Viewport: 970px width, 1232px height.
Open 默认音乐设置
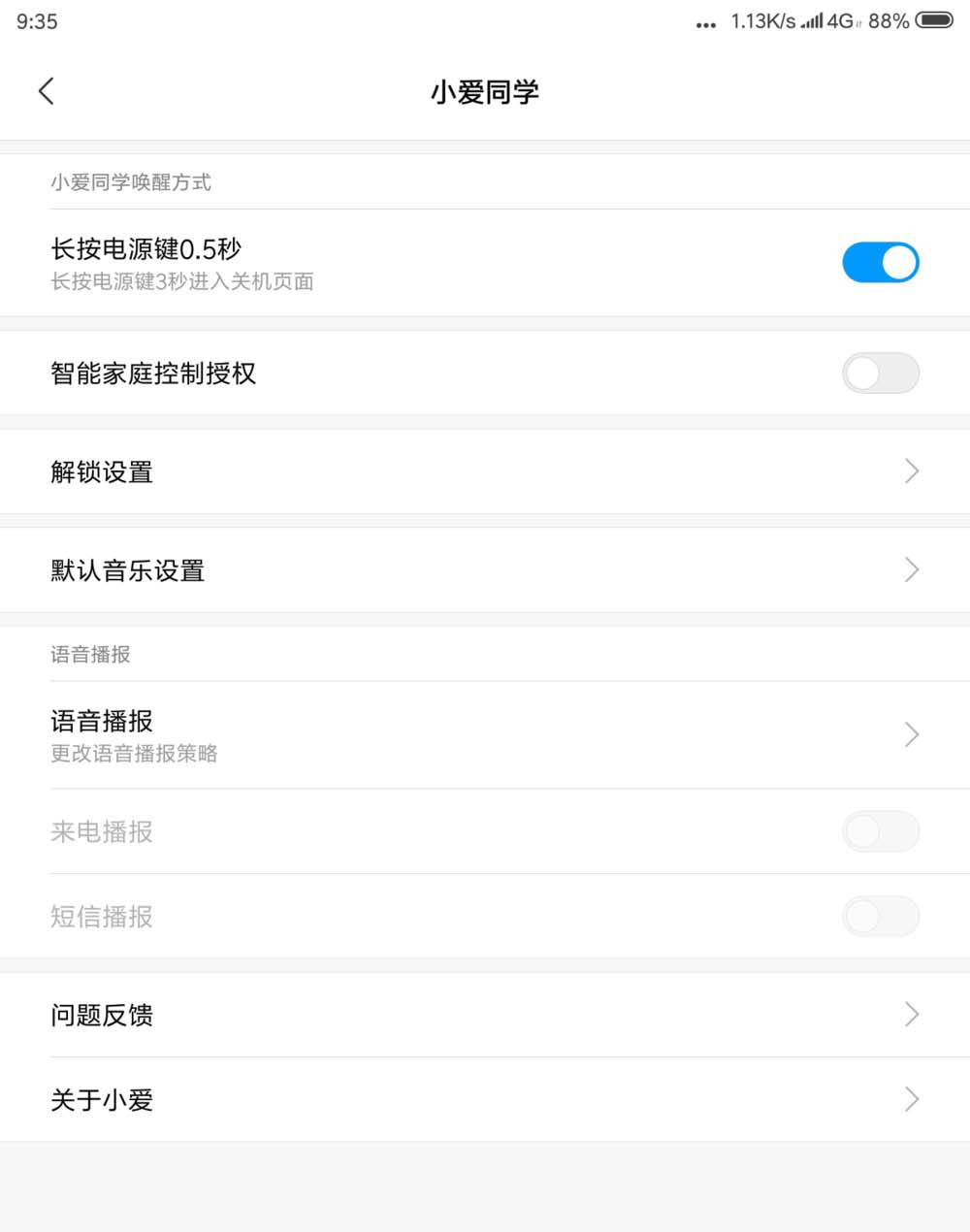coord(485,570)
